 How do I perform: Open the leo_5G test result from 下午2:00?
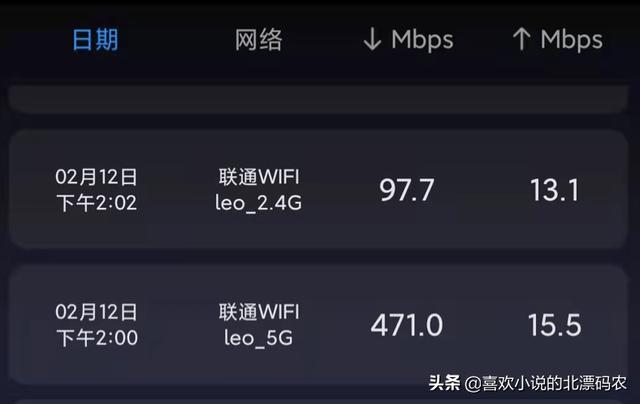[x=320, y=325]
